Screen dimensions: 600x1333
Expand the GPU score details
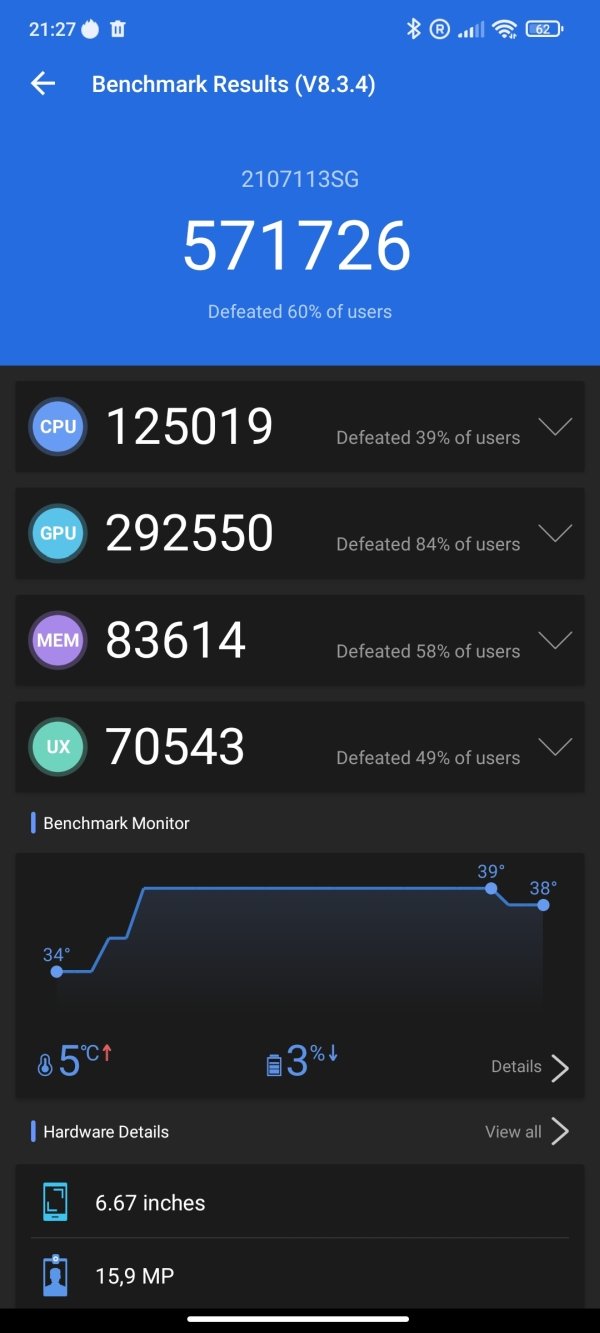pos(555,534)
